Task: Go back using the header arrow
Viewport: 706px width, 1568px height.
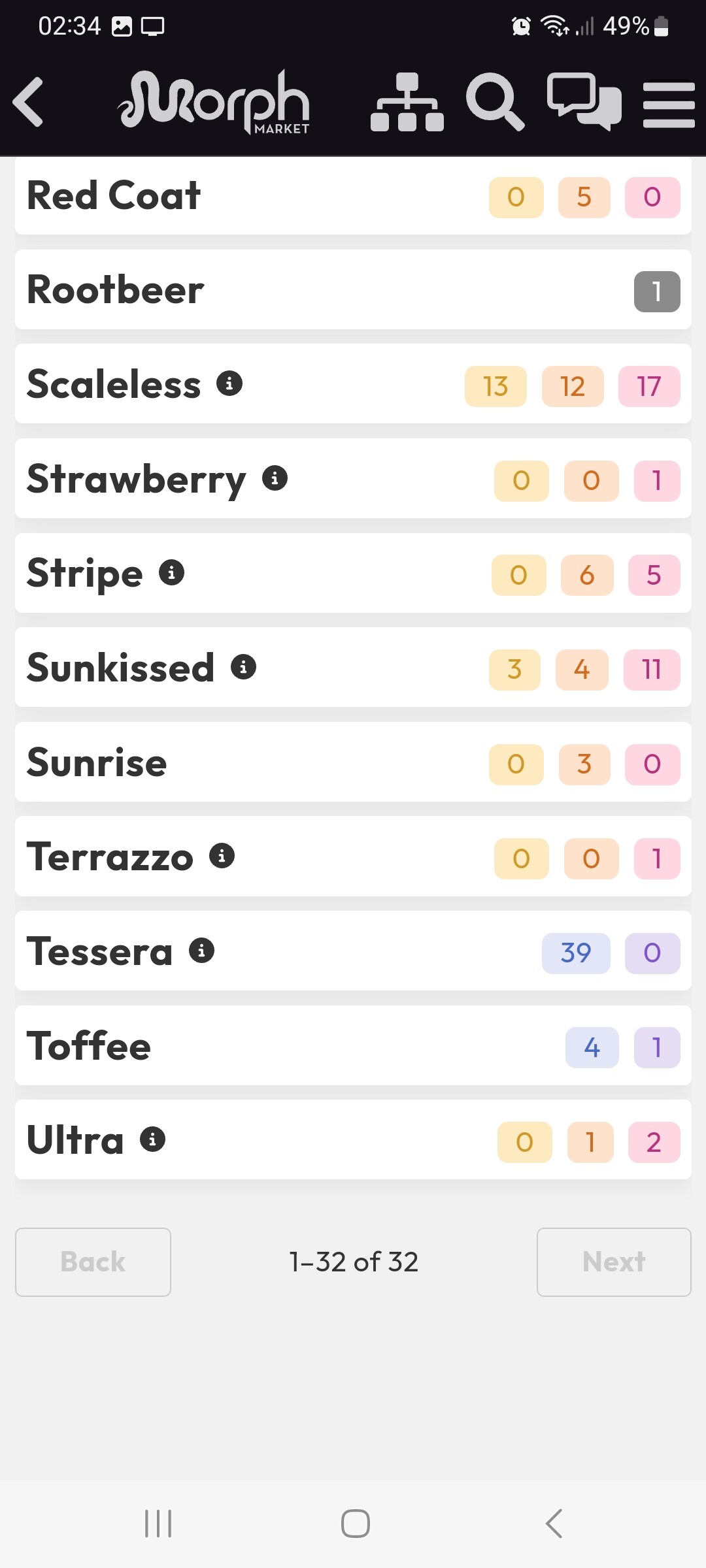Action: point(28,102)
